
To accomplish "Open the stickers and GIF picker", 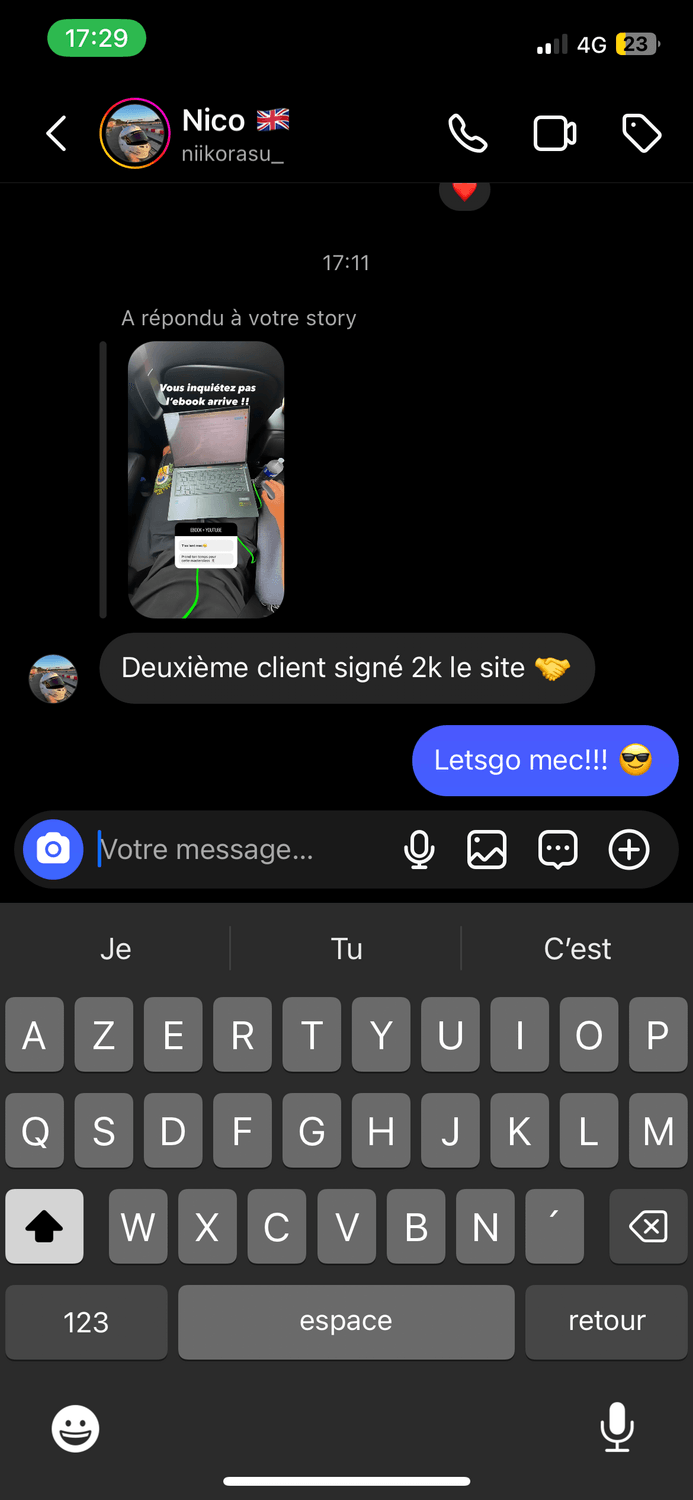I will pos(557,850).
